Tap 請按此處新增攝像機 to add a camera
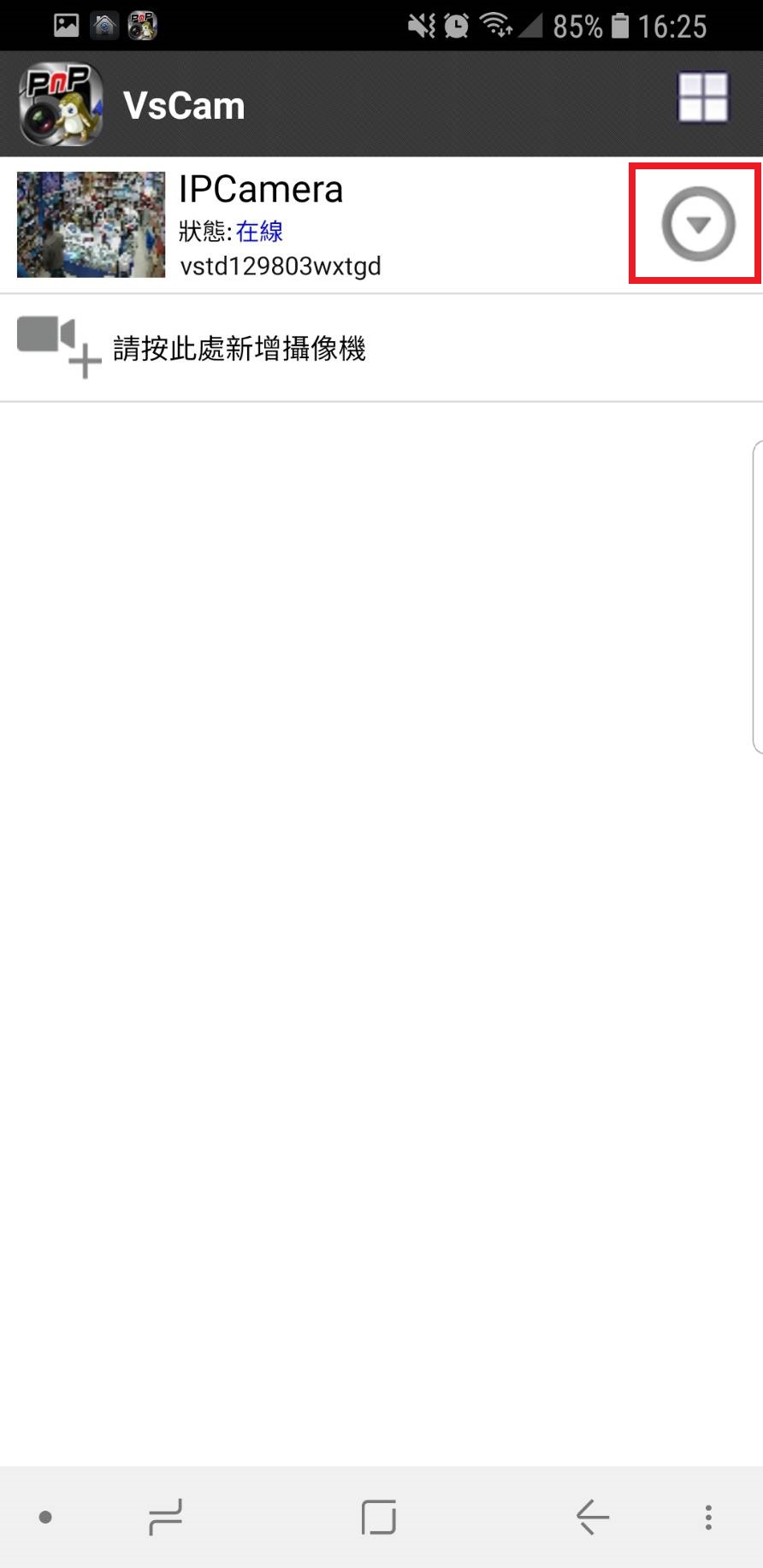 pos(381,348)
